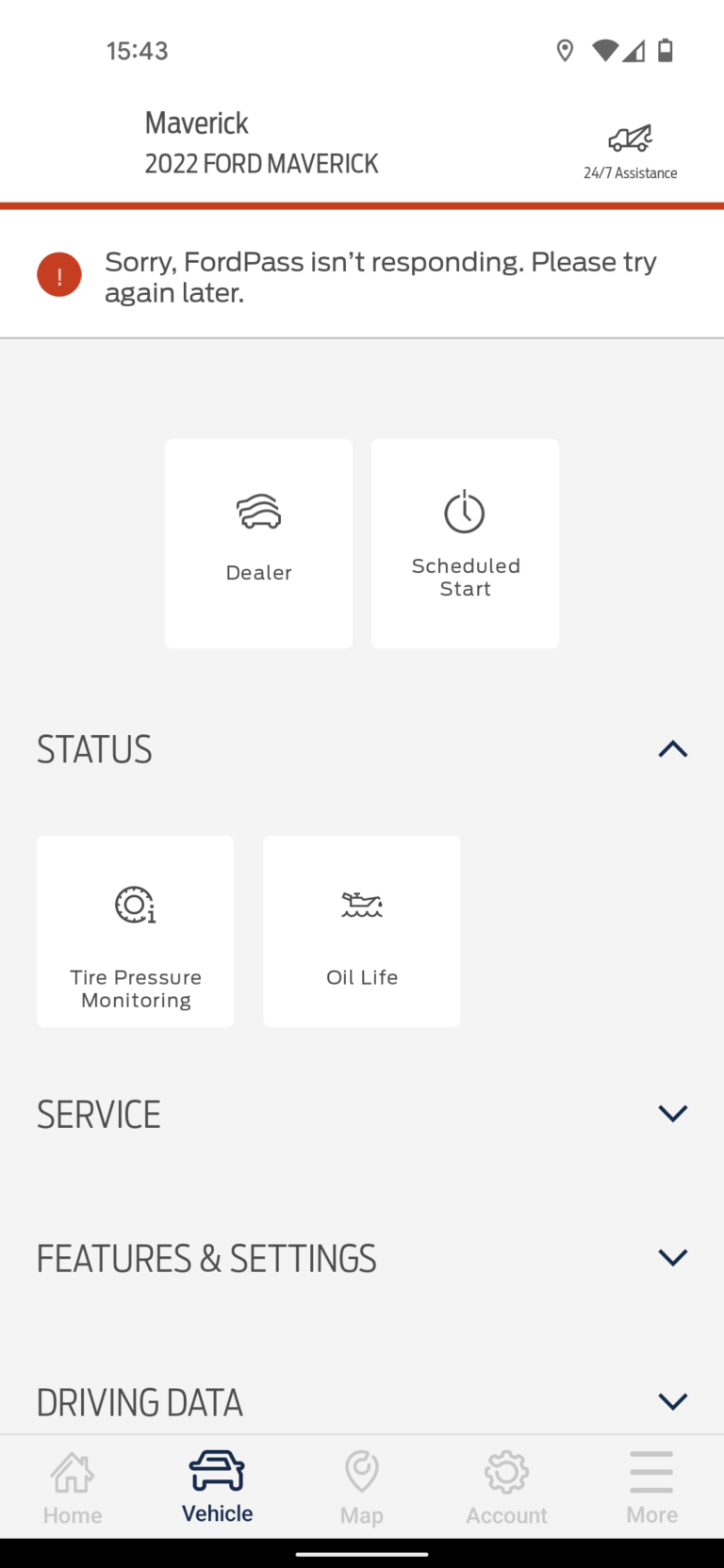Collapse the STATUS section

point(672,749)
